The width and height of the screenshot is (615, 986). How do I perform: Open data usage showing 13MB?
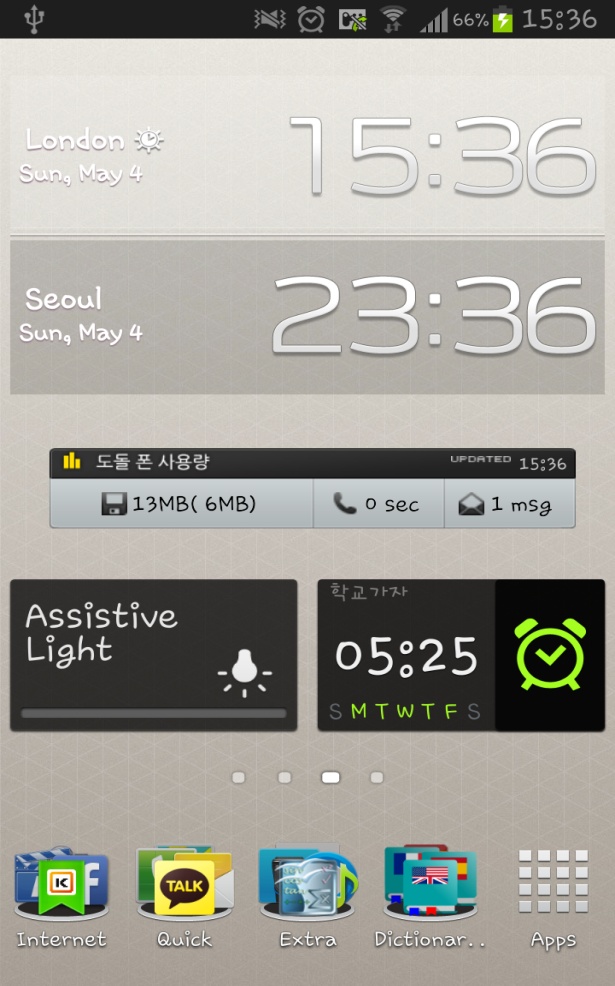[x=181, y=505]
